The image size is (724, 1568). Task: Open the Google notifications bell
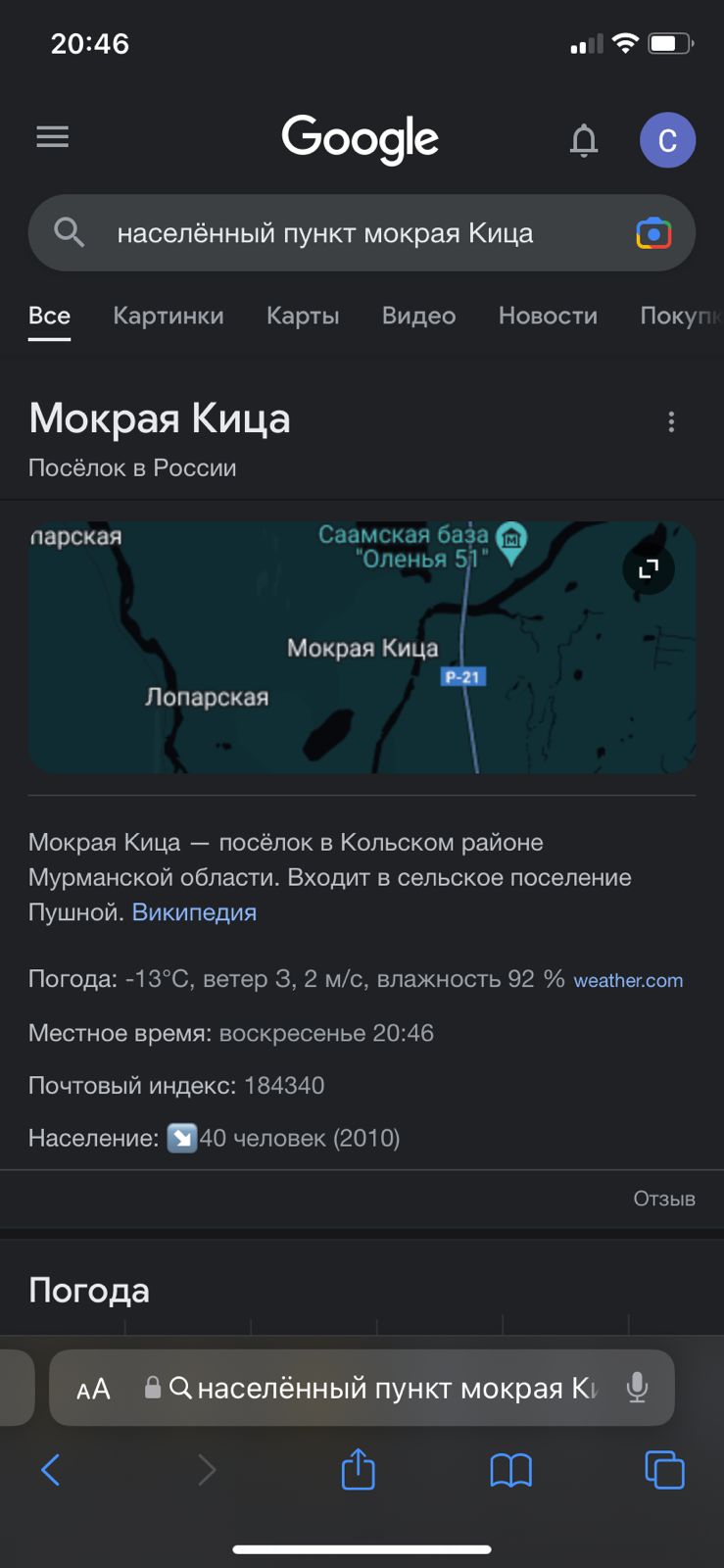pyautogui.click(x=584, y=140)
